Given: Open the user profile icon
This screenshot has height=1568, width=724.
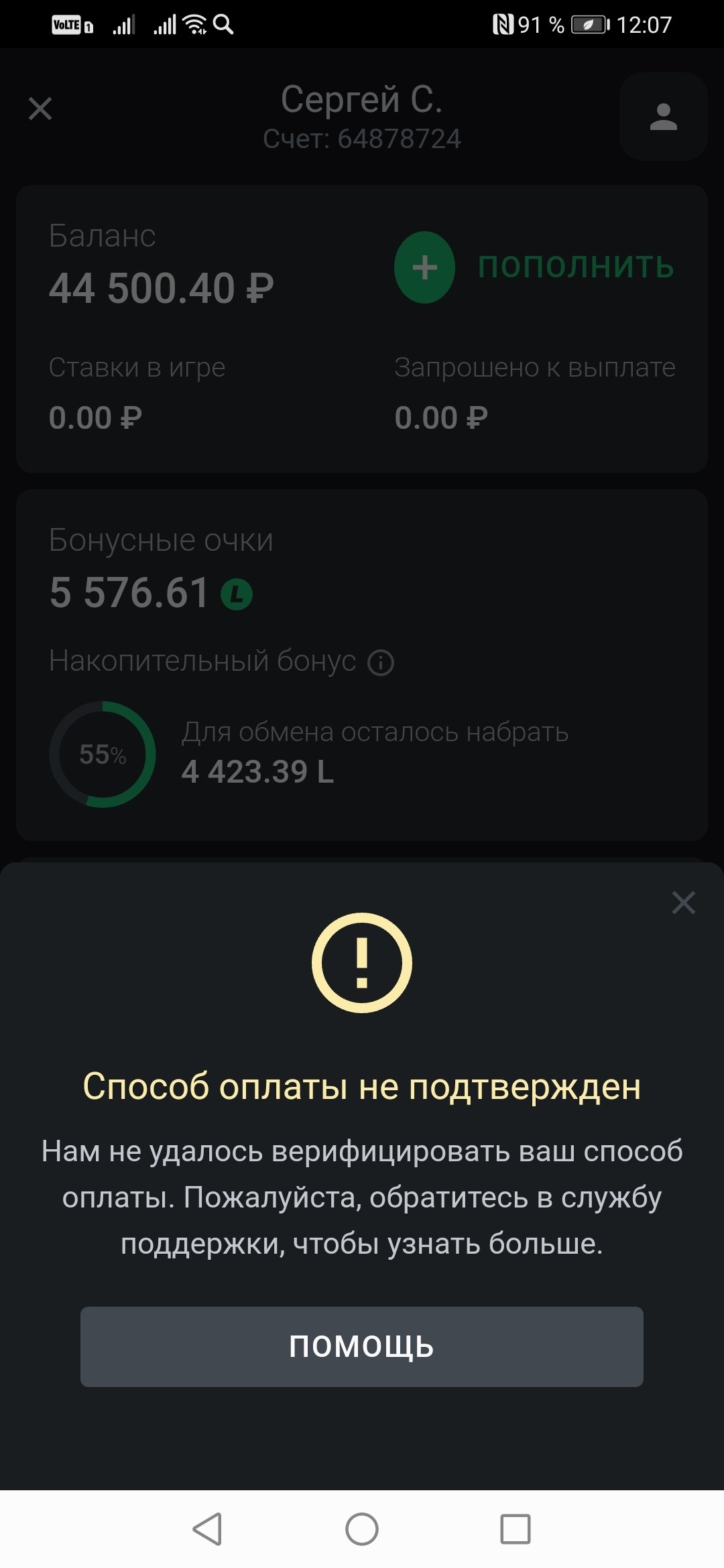Looking at the screenshot, I should (x=663, y=117).
